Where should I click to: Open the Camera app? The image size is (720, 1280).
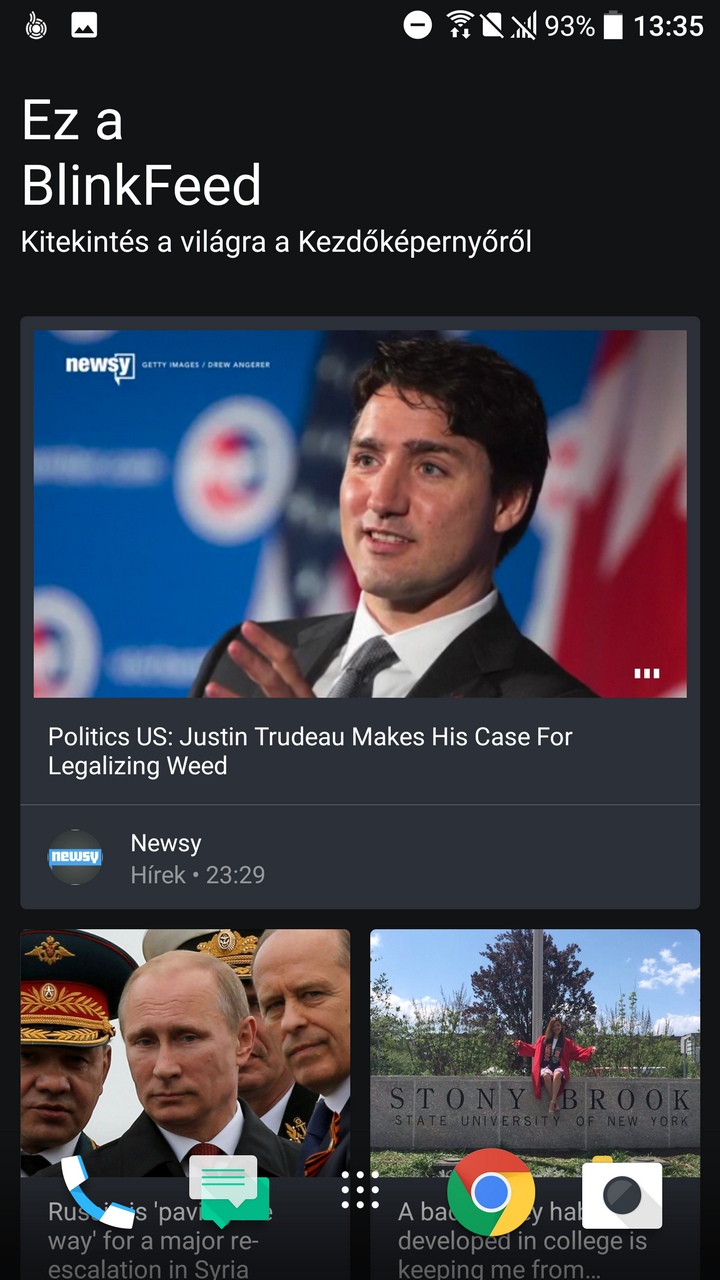click(622, 1194)
